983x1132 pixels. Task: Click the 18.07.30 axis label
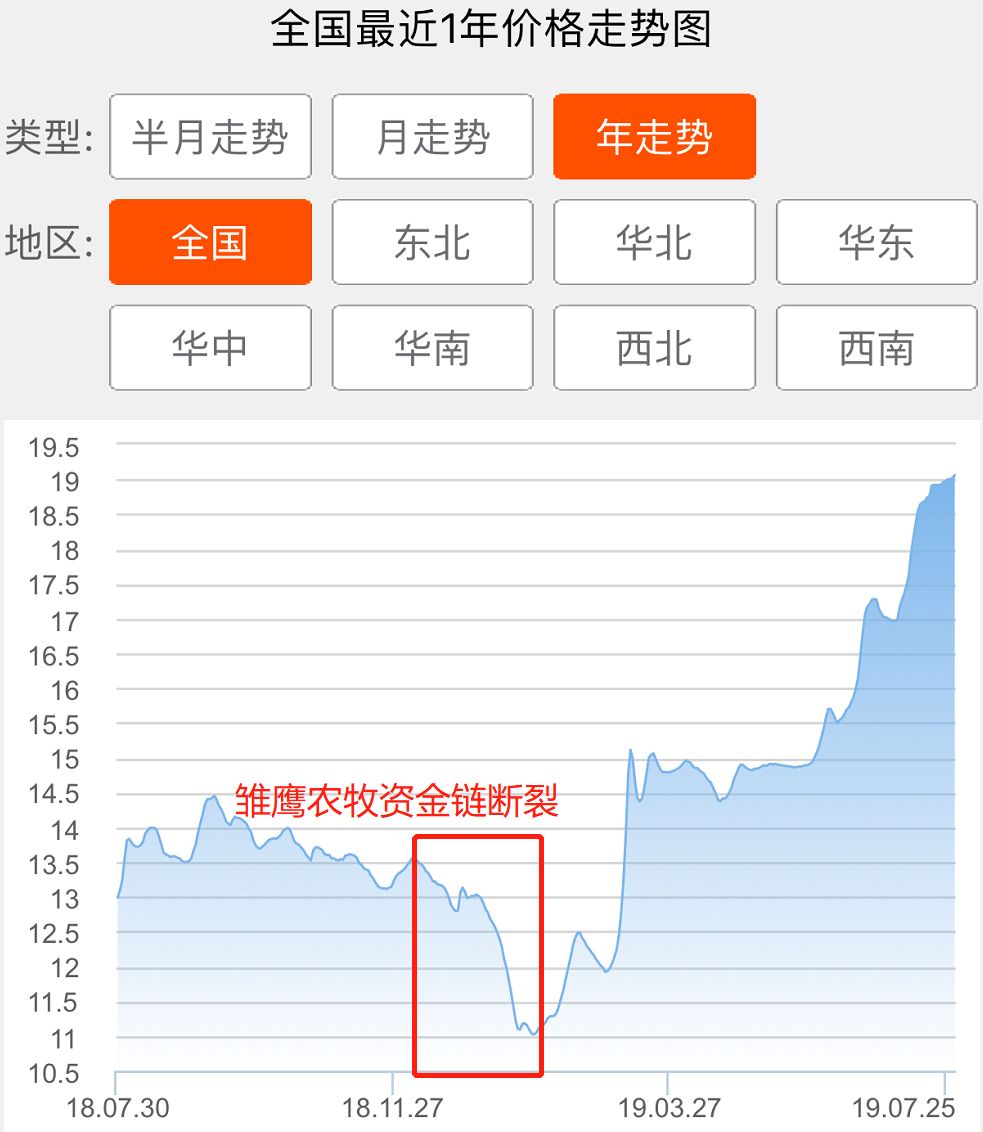click(x=117, y=1108)
